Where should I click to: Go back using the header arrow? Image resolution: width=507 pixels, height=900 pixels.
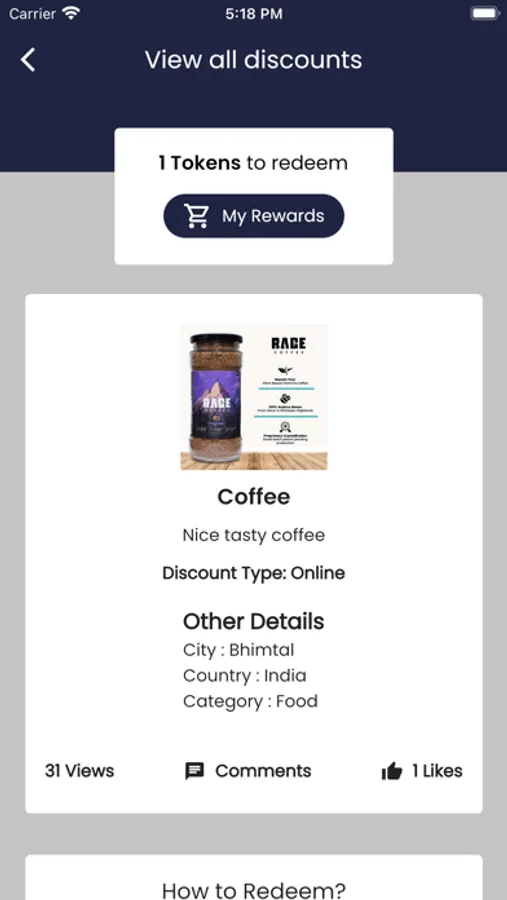click(x=28, y=60)
